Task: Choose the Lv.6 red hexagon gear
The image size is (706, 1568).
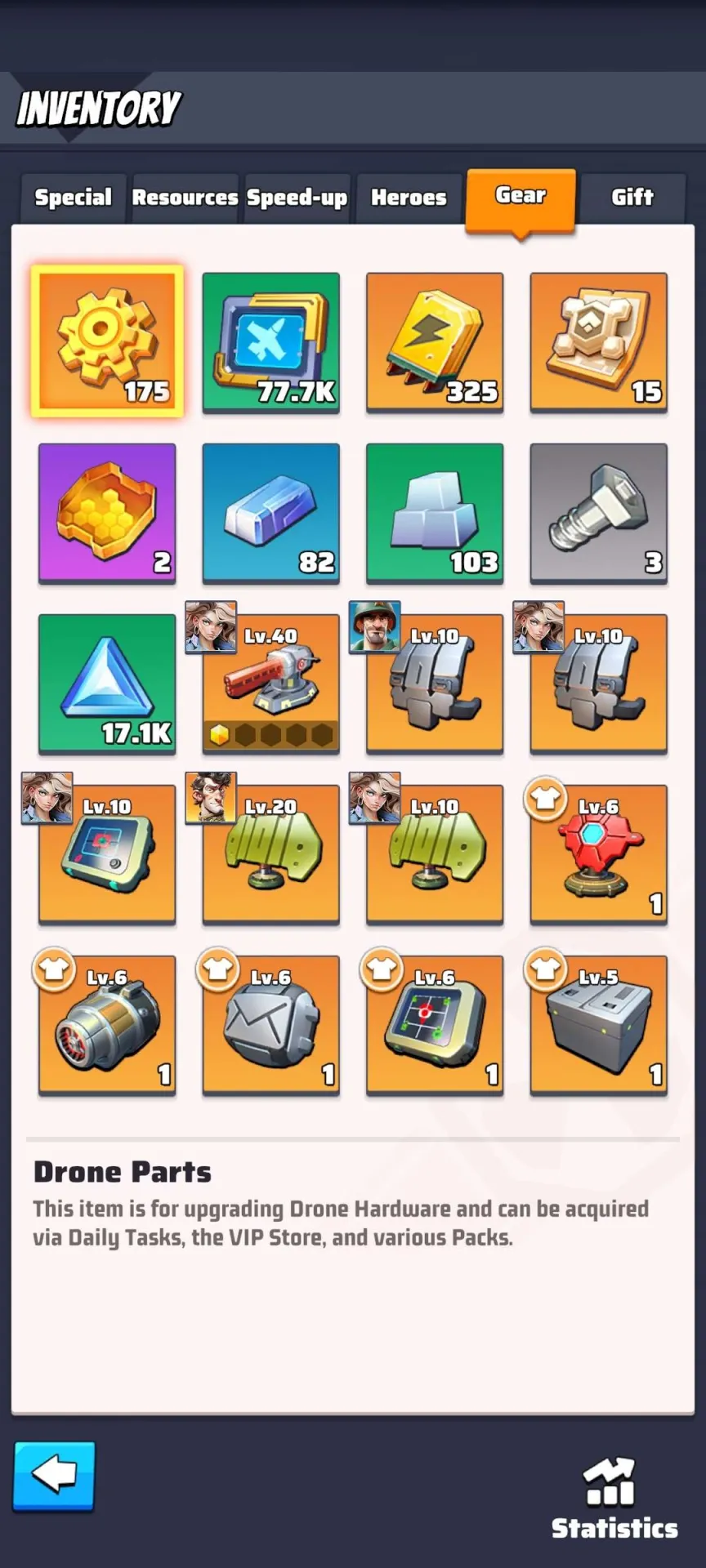Action: [x=598, y=854]
